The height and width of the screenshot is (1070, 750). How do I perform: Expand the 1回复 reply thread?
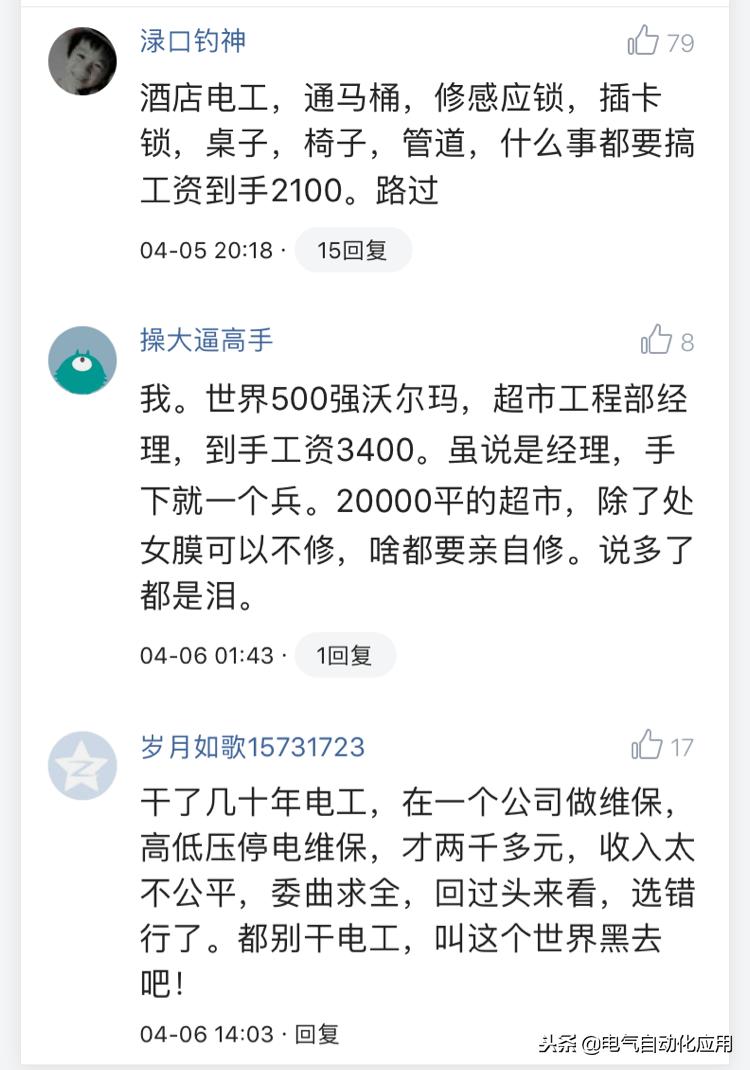[345, 655]
